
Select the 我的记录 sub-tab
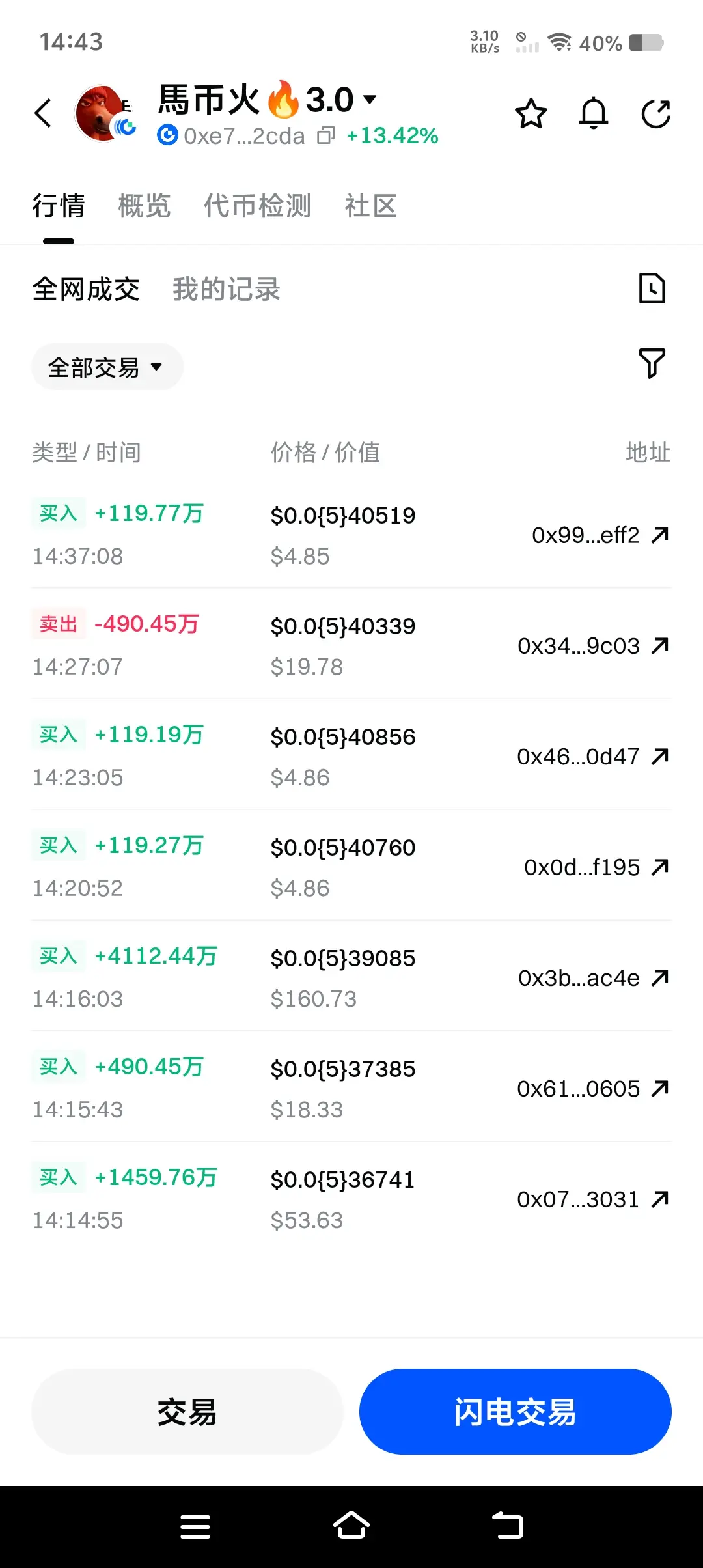click(x=227, y=289)
